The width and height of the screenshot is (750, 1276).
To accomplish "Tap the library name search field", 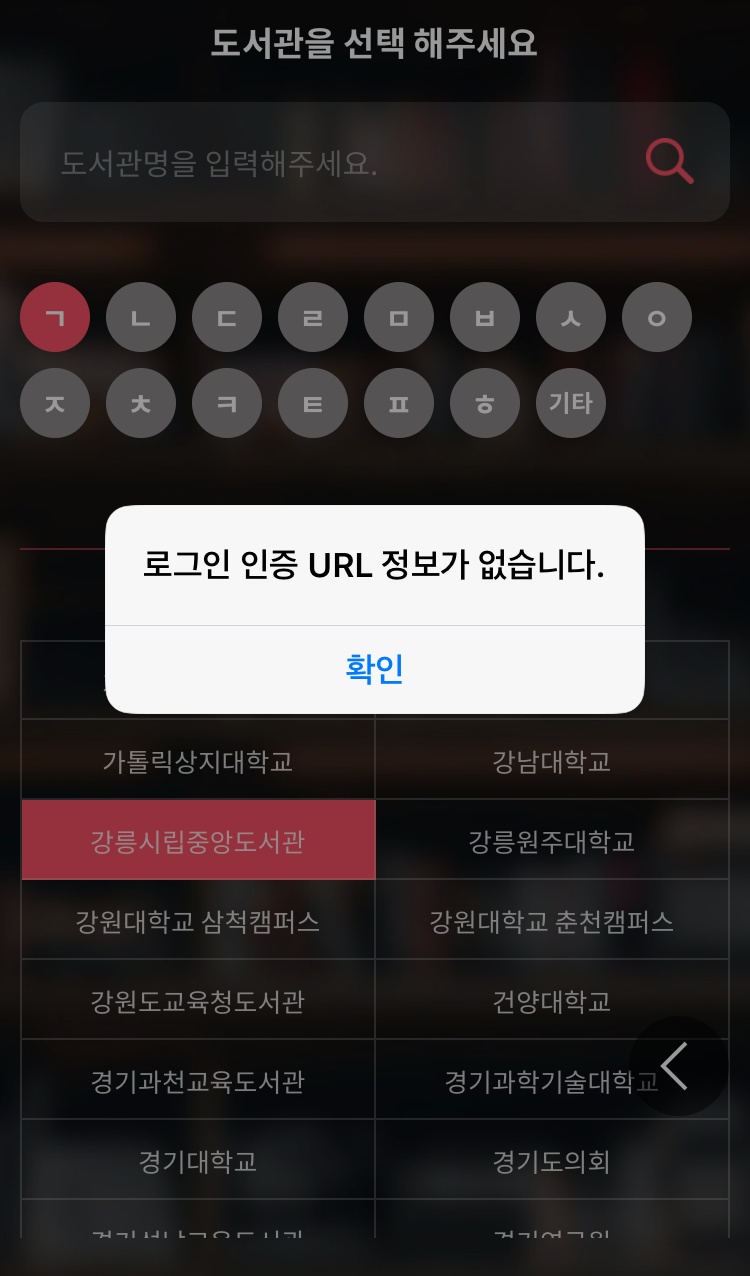I will 330,162.
